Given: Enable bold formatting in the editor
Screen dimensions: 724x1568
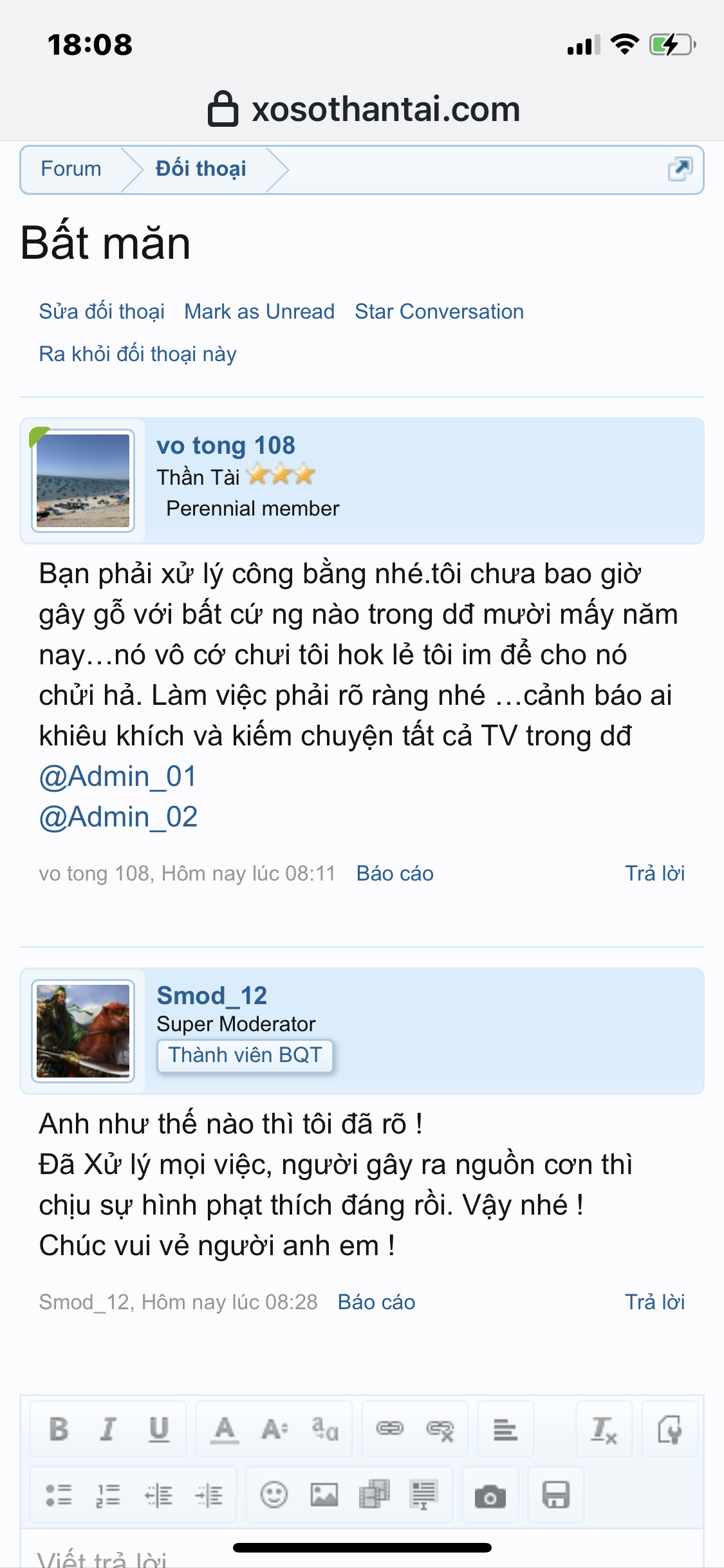Looking at the screenshot, I should pos(59,1429).
